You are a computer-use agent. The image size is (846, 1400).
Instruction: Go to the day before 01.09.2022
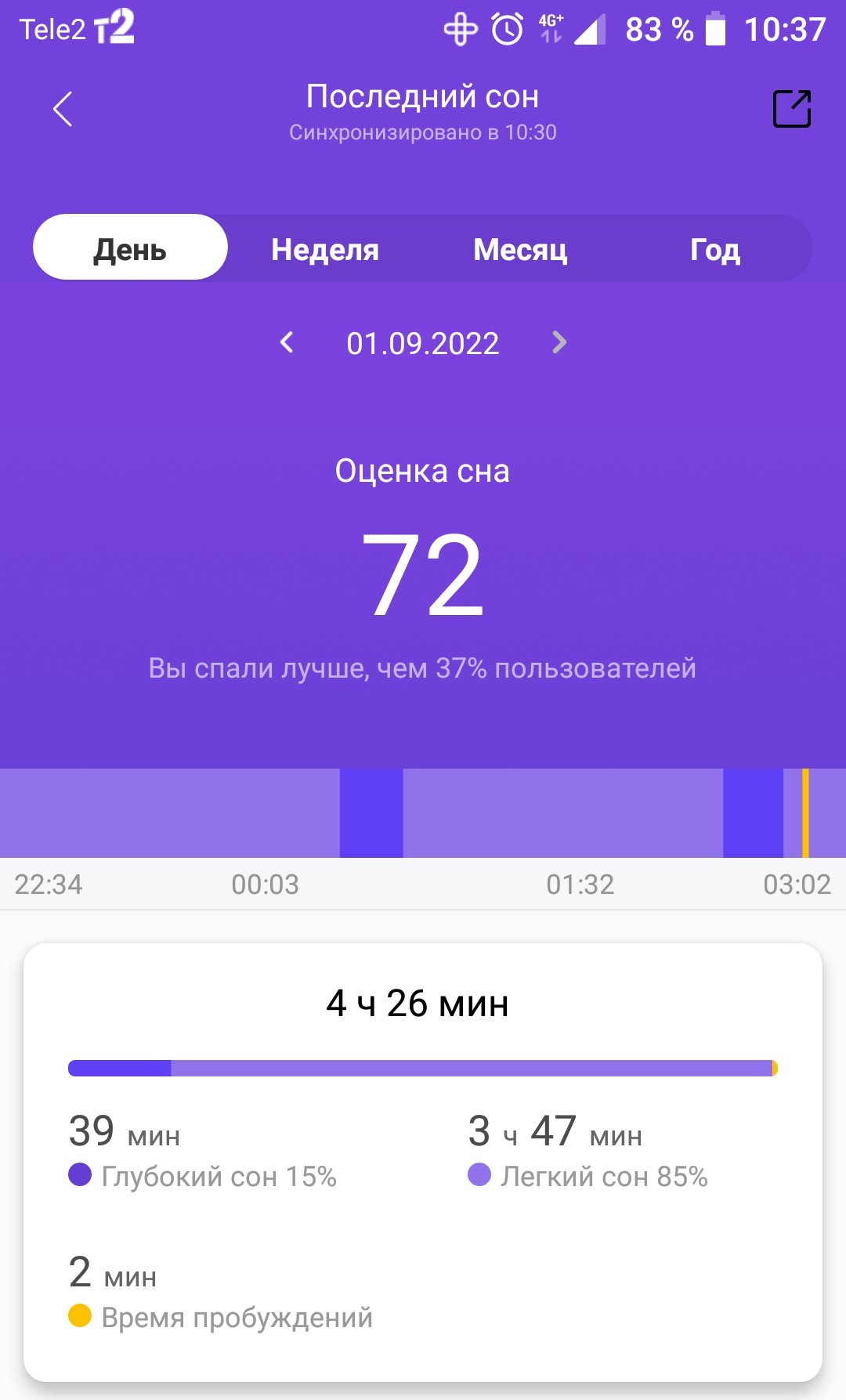click(x=287, y=342)
